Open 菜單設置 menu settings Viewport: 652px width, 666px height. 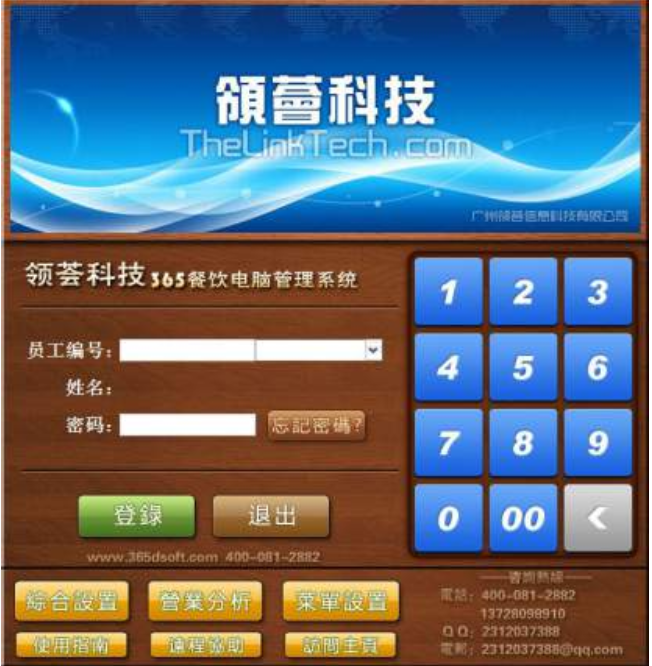[340, 602]
